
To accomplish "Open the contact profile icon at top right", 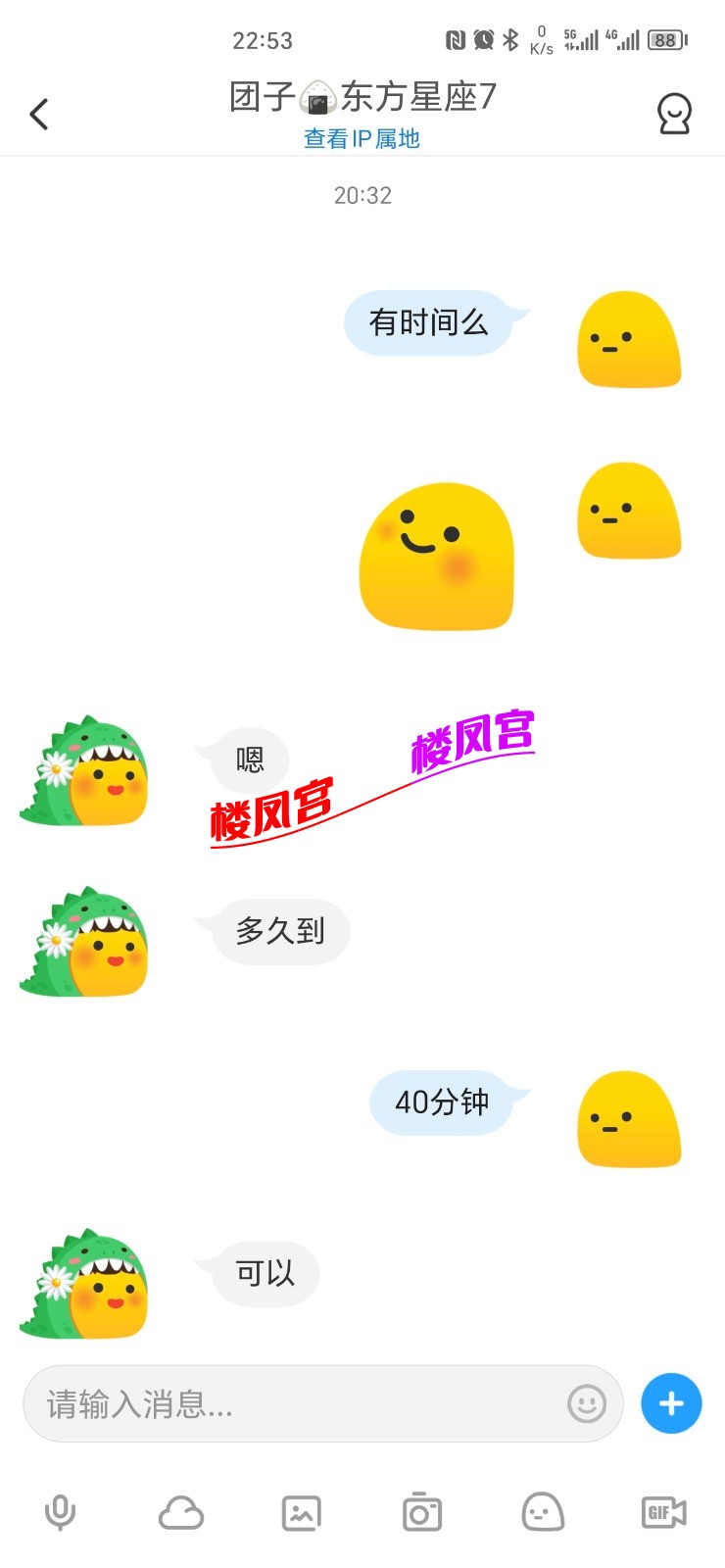I will coord(674,114).
